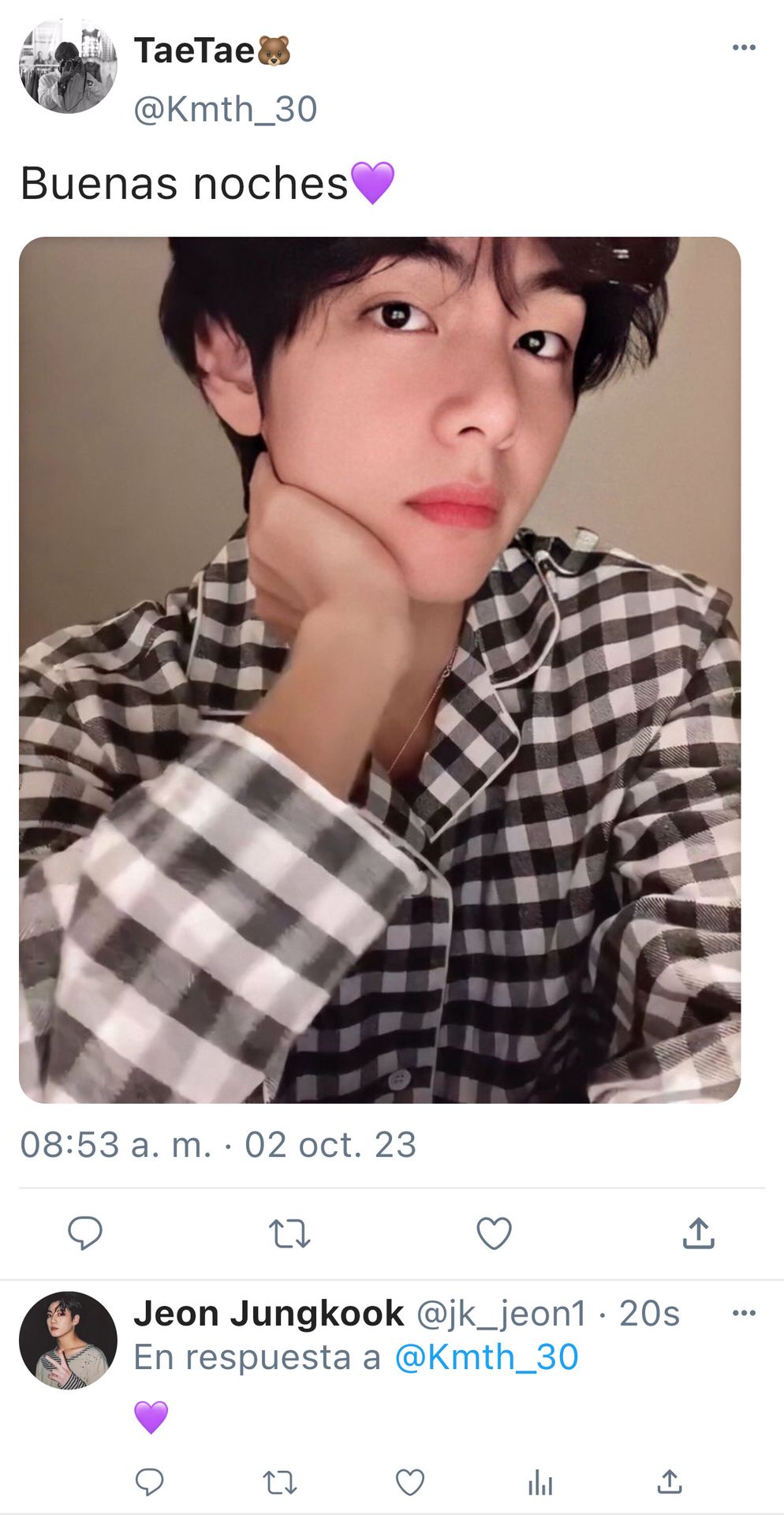Screen dimensions: 784x1515
Task: Open Jeon Jungkook's profile avatar
Action: [x=68, y=1340]
